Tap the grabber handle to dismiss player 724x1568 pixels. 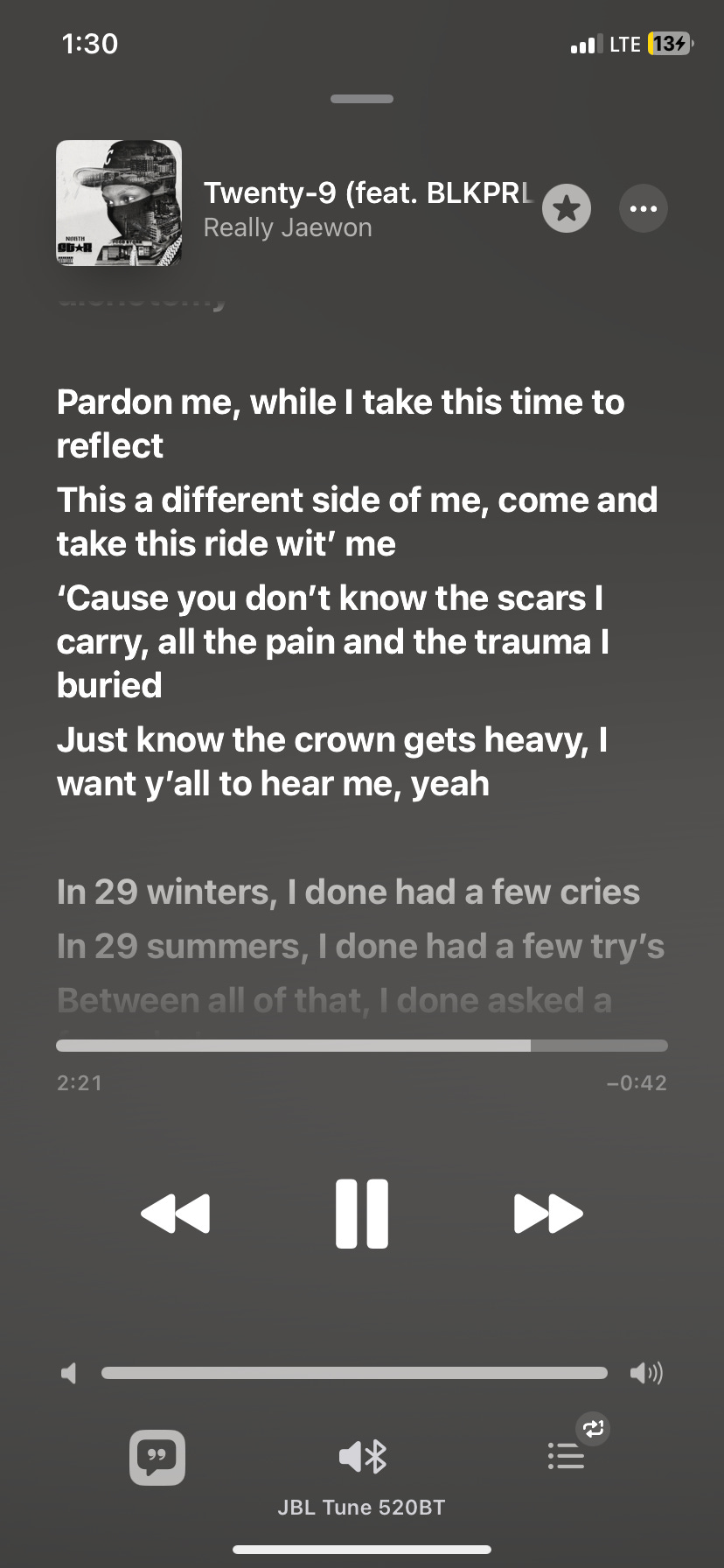[x=362, y=99]
